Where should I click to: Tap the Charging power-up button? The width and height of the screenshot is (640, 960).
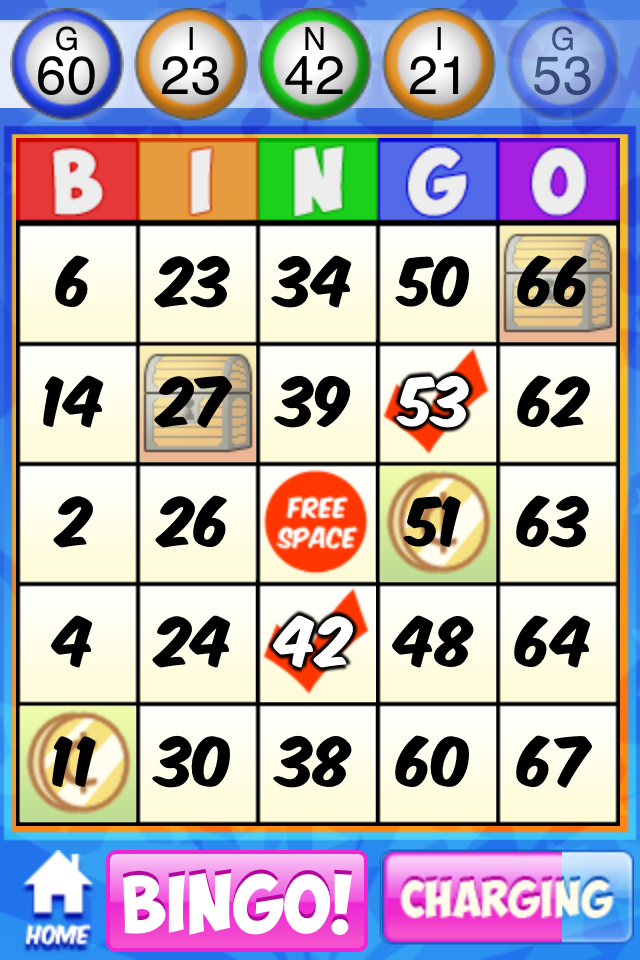click(507, 898)
